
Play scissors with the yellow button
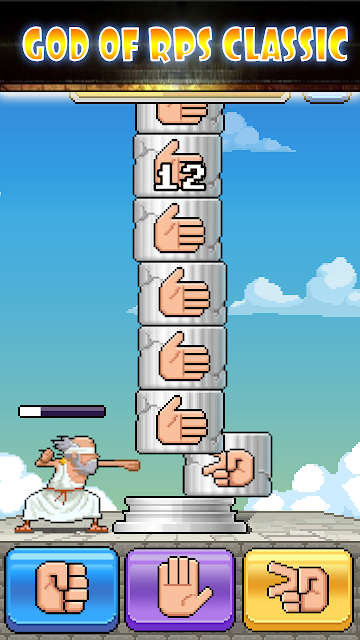(298, 590)
